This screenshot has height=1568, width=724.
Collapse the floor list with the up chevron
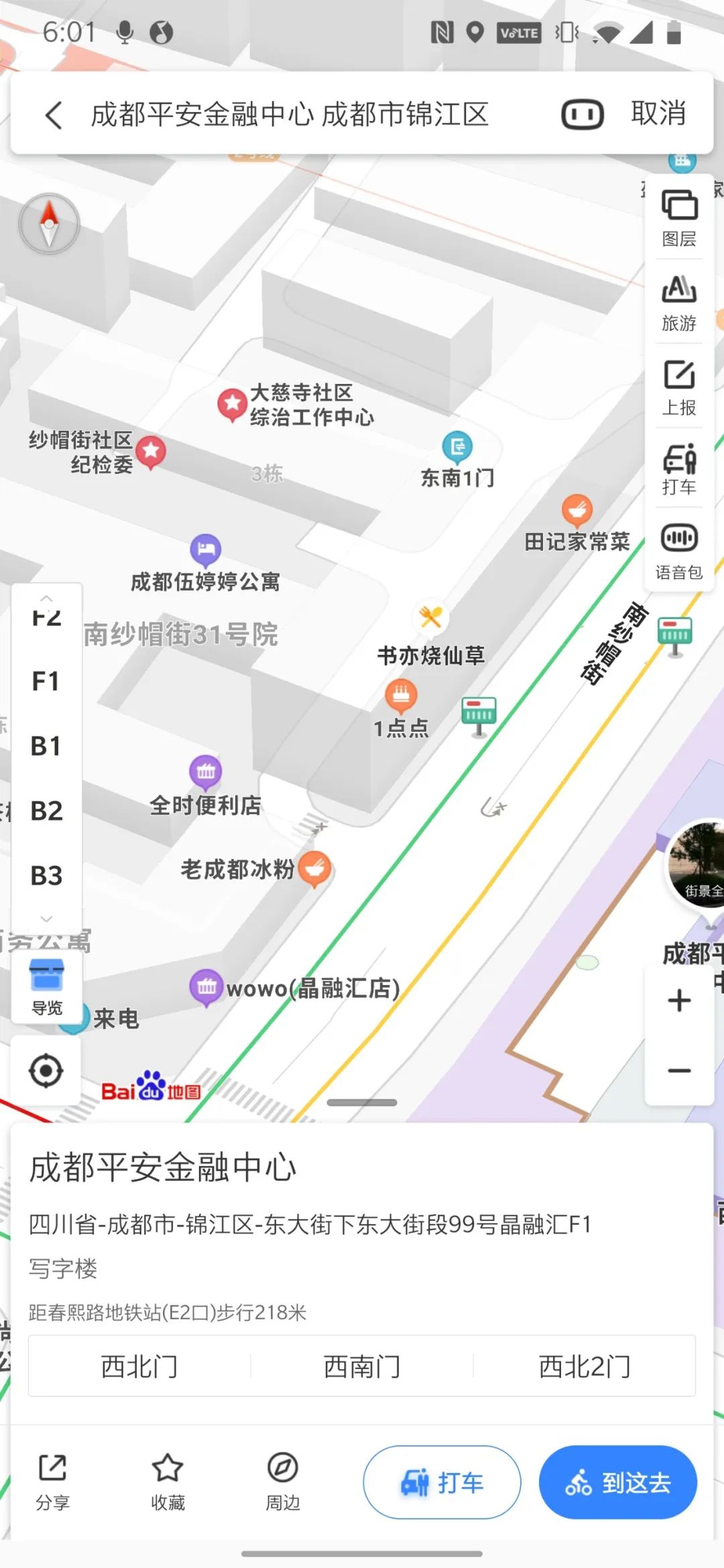(47, 598)
